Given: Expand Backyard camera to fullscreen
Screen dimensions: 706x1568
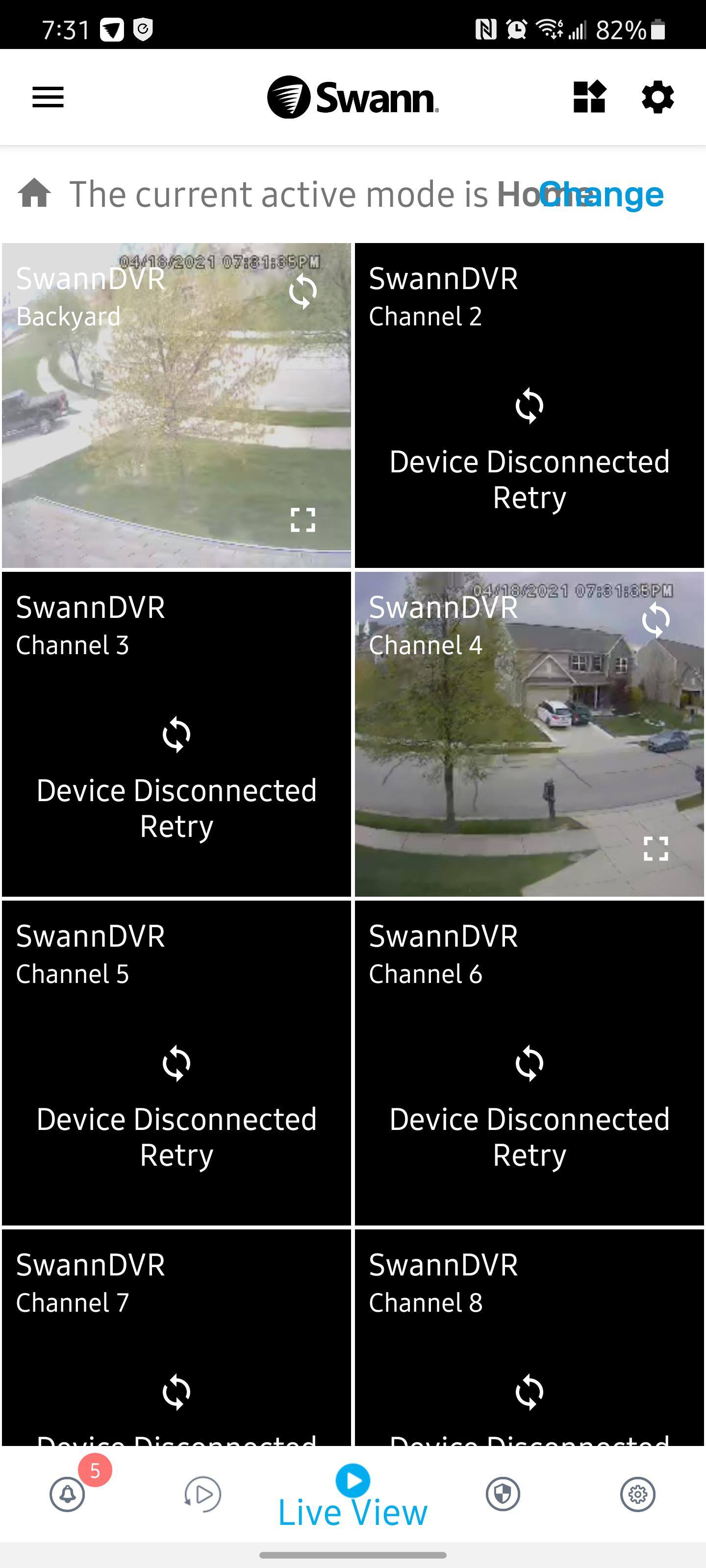Looking at the screenshot, I should [303, 520].
